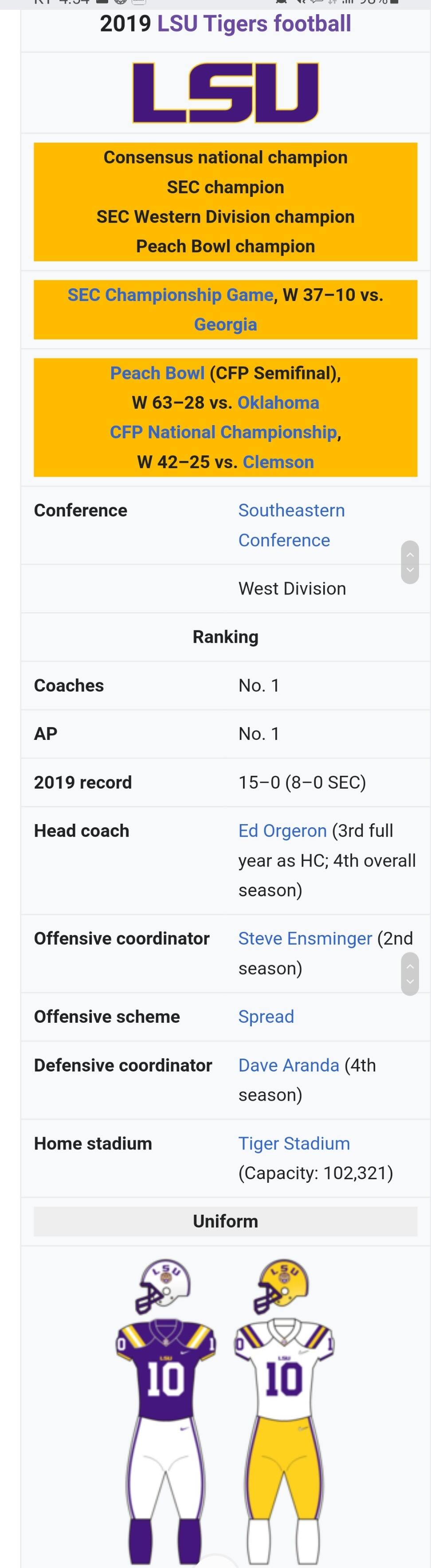
Task: View Dave Aranda's page
Action: 289,1065
